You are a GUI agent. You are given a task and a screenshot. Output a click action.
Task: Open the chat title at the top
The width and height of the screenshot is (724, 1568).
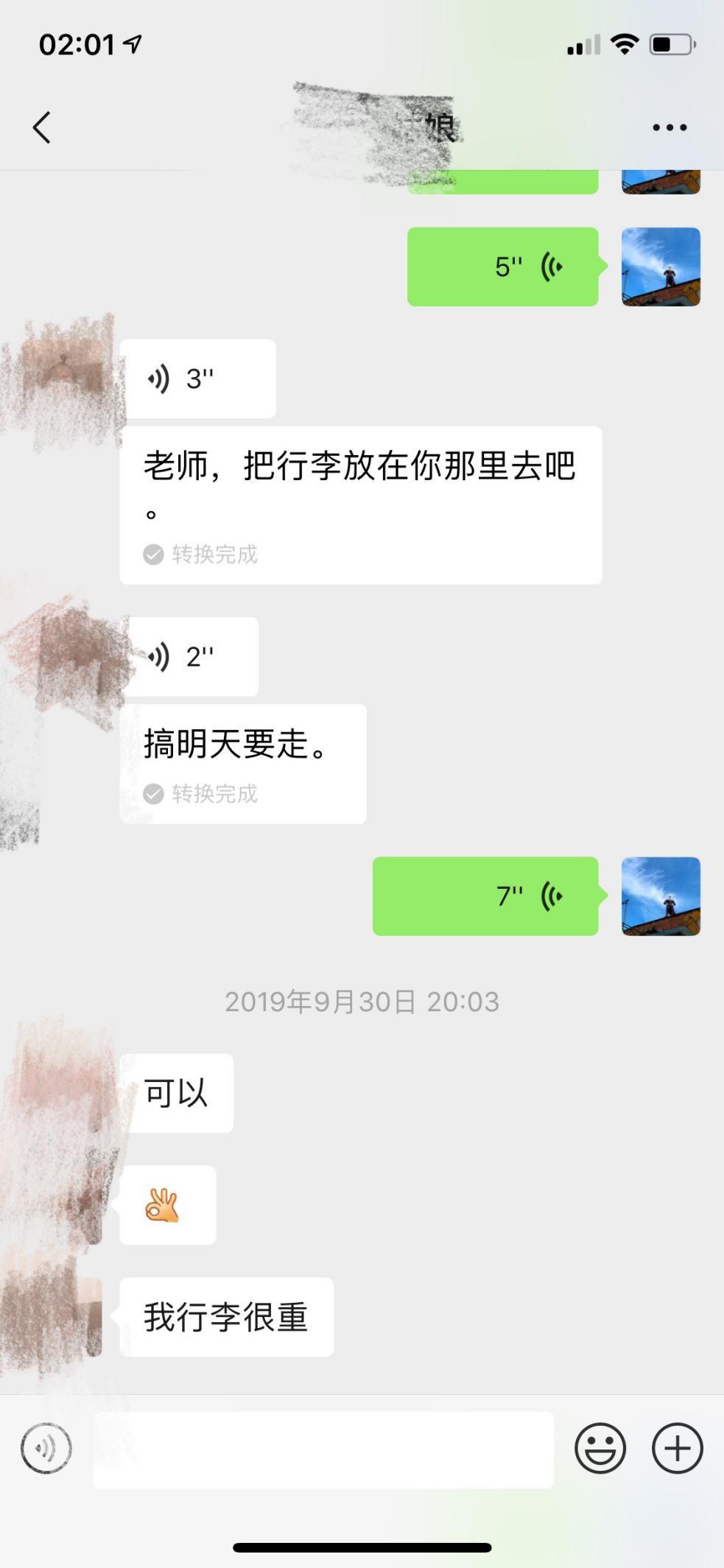pos(412,125)
